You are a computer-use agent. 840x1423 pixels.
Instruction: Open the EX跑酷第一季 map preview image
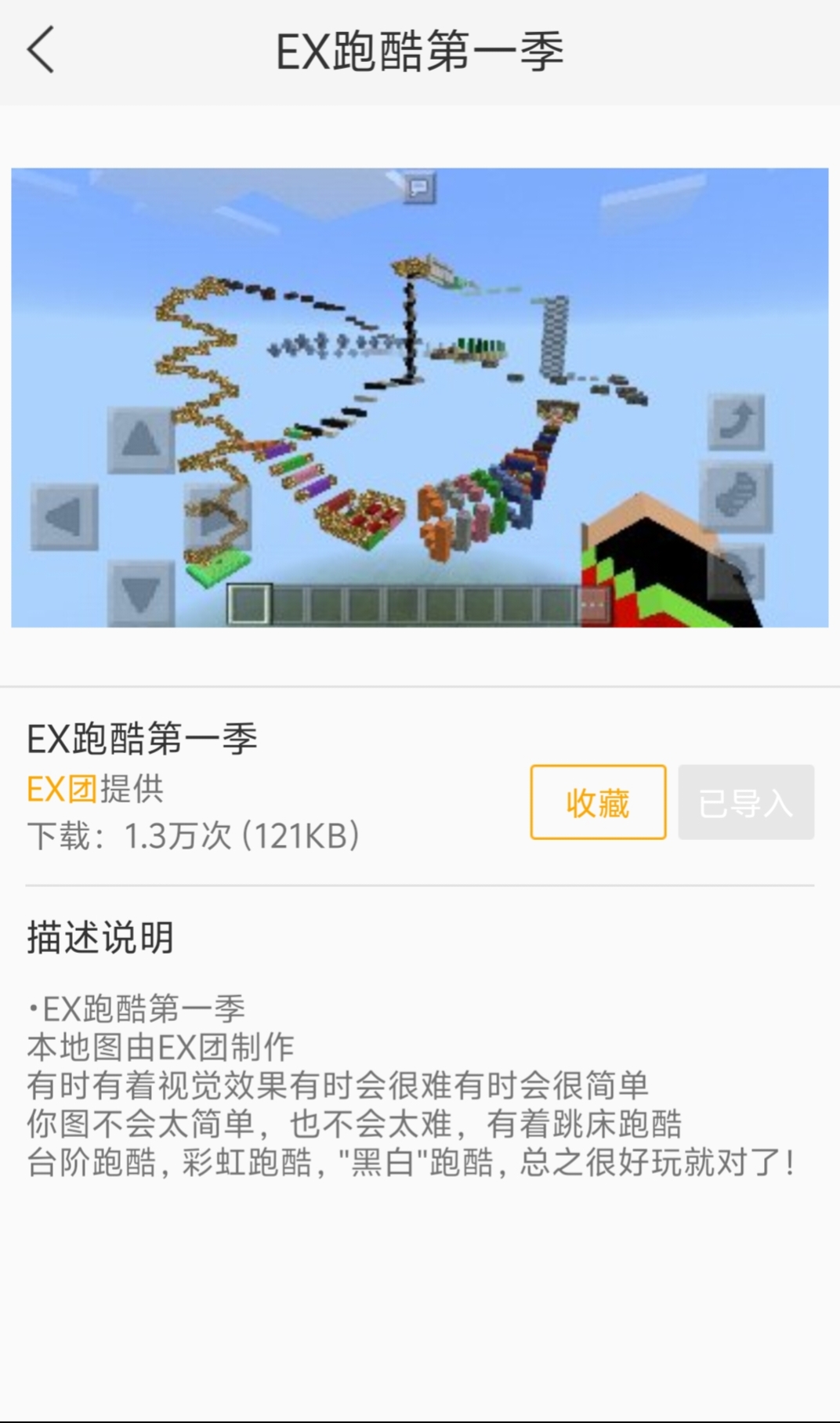[x=419, y=397]
